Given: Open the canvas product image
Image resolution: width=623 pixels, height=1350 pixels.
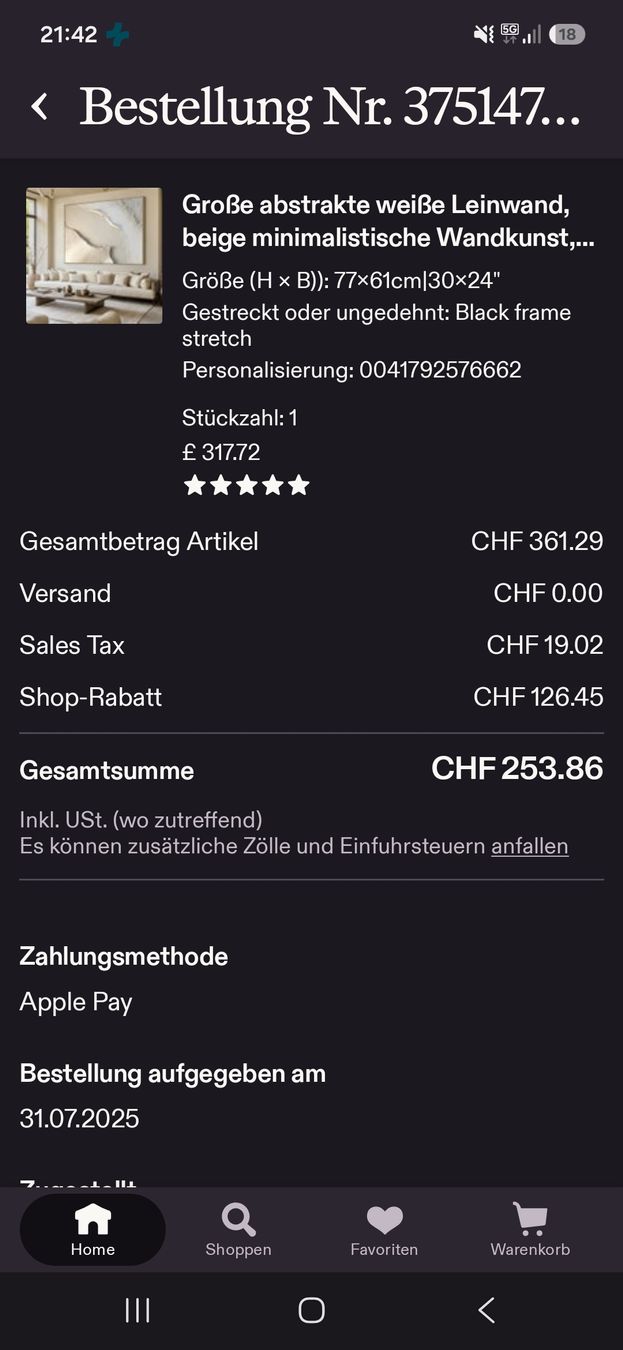Looking at the screenshot, I should [x=94, y=256].
